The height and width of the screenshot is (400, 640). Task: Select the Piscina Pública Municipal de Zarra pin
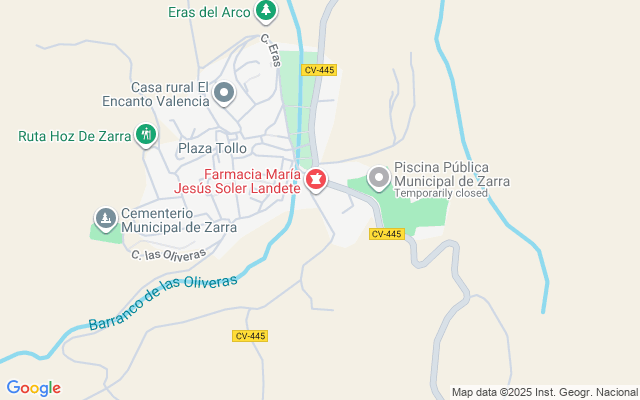tap(379, 178)
